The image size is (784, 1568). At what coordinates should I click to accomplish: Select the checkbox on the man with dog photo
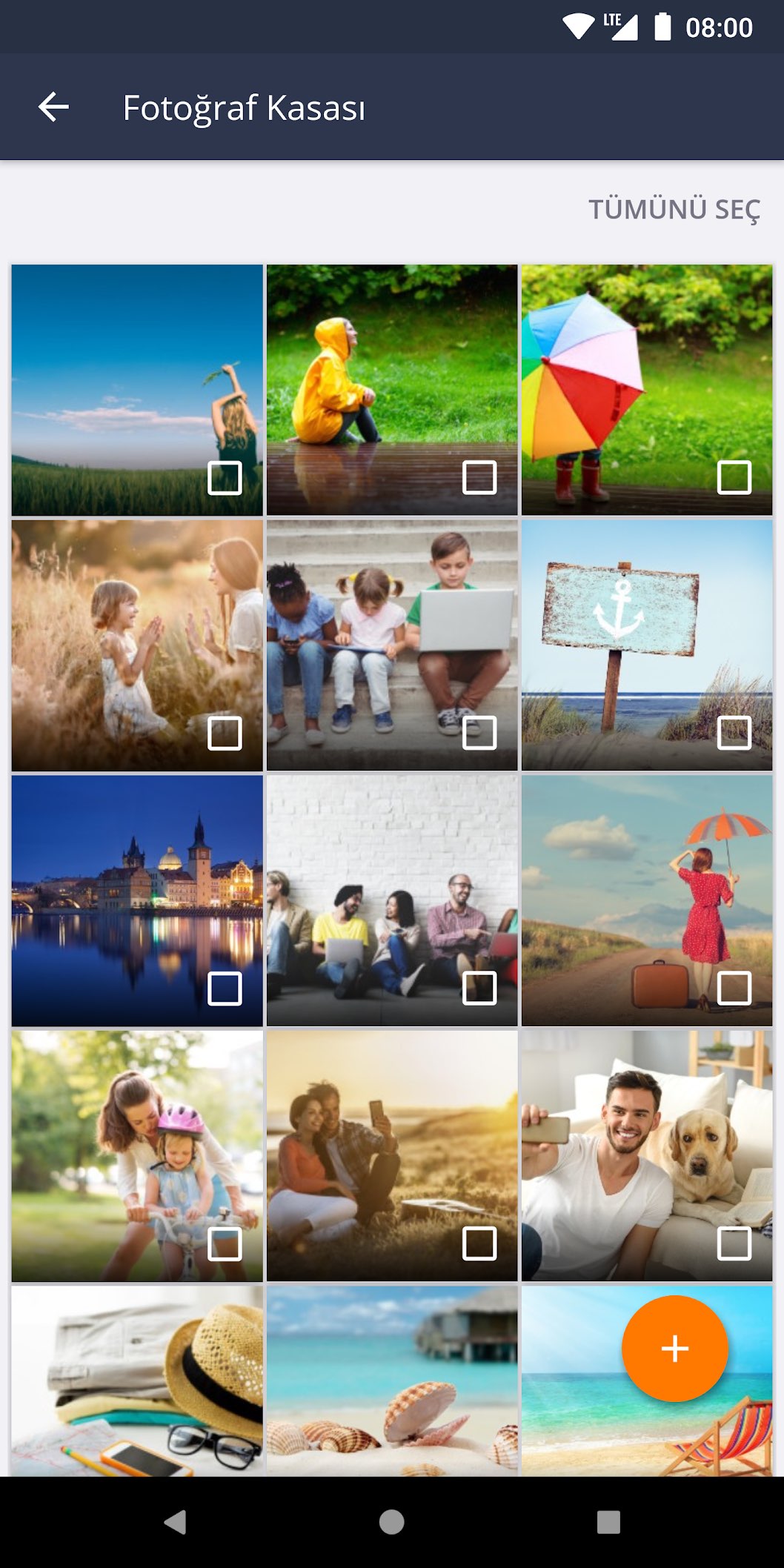click(x=734, y=1243)
